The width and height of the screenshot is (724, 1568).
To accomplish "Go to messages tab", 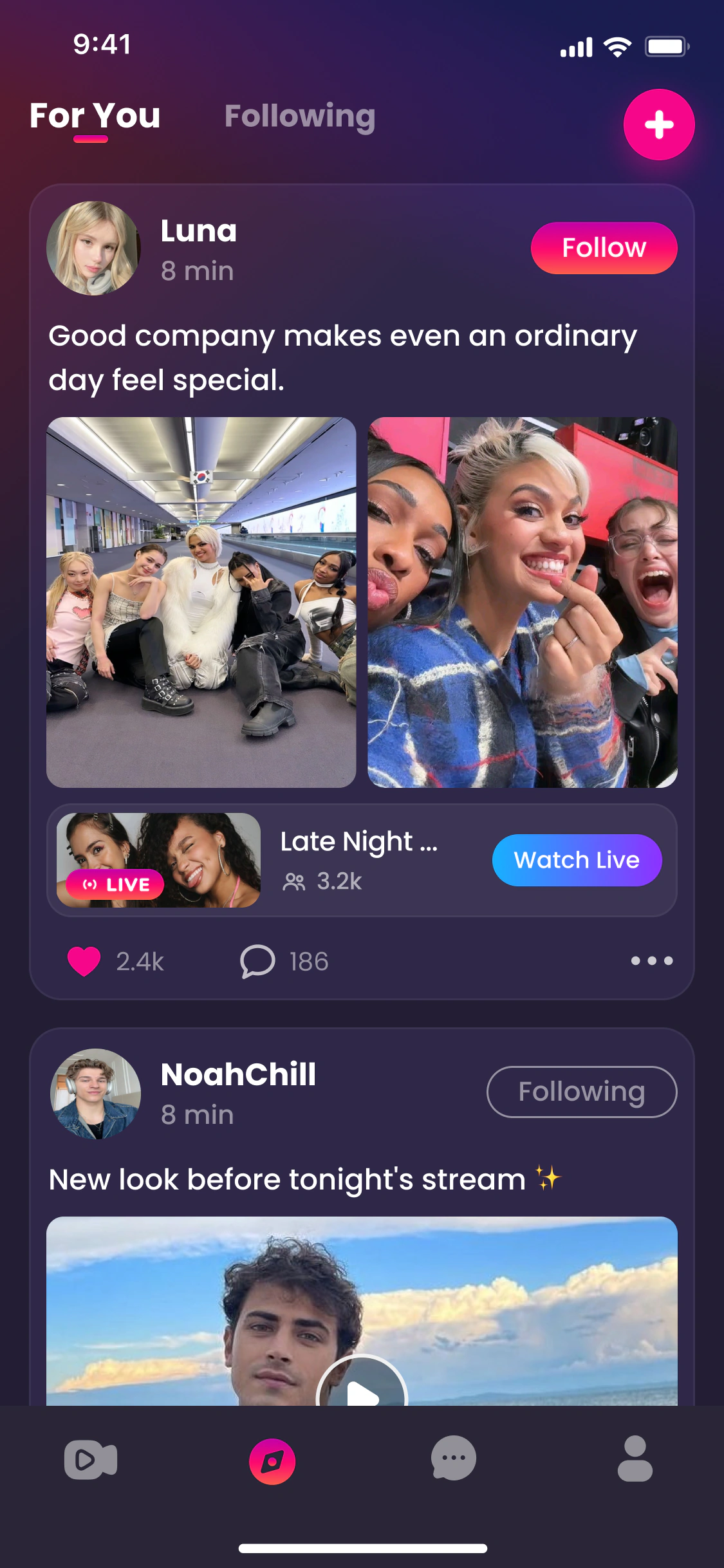I will pyautogui.click(x=454, y=1458).
